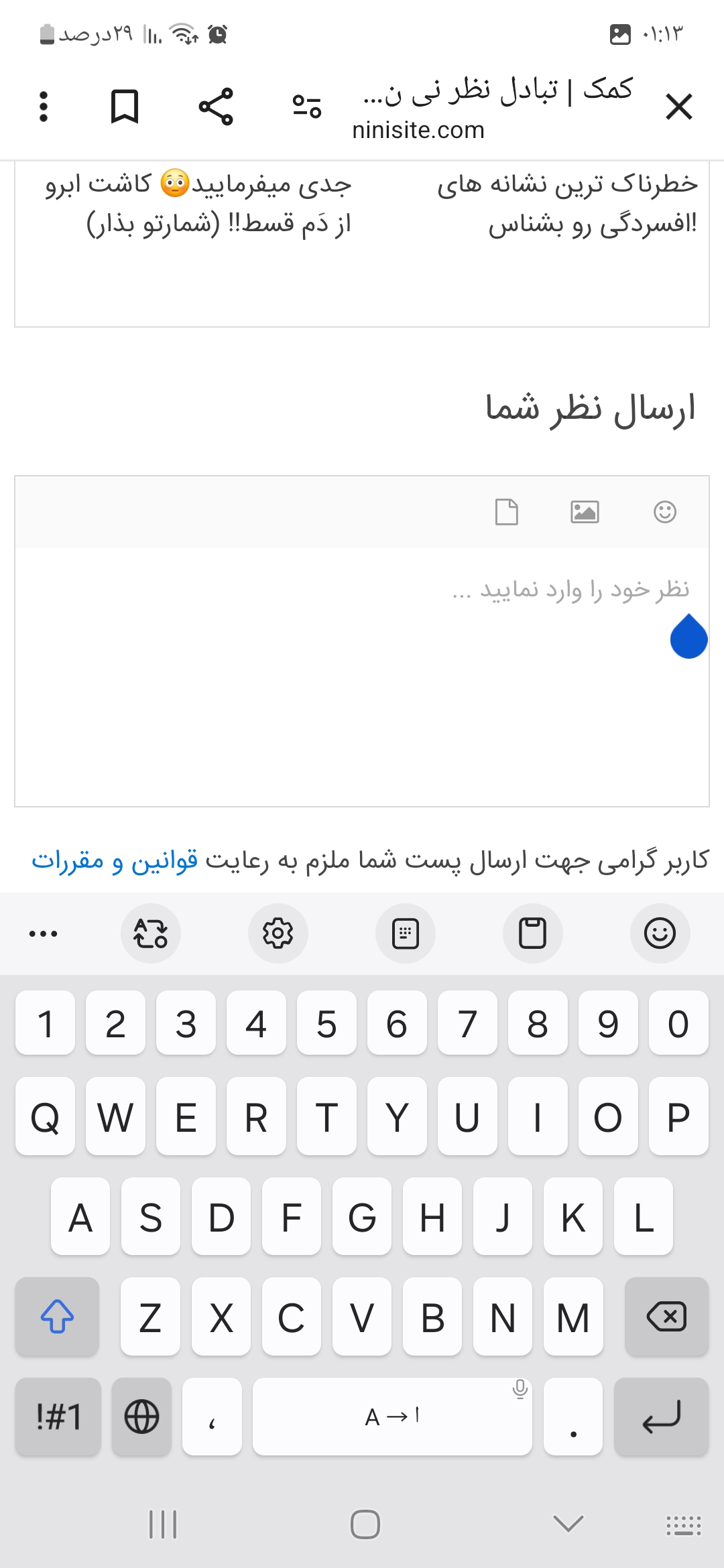Open the keyboard settings gear

[x=278, y=933]
